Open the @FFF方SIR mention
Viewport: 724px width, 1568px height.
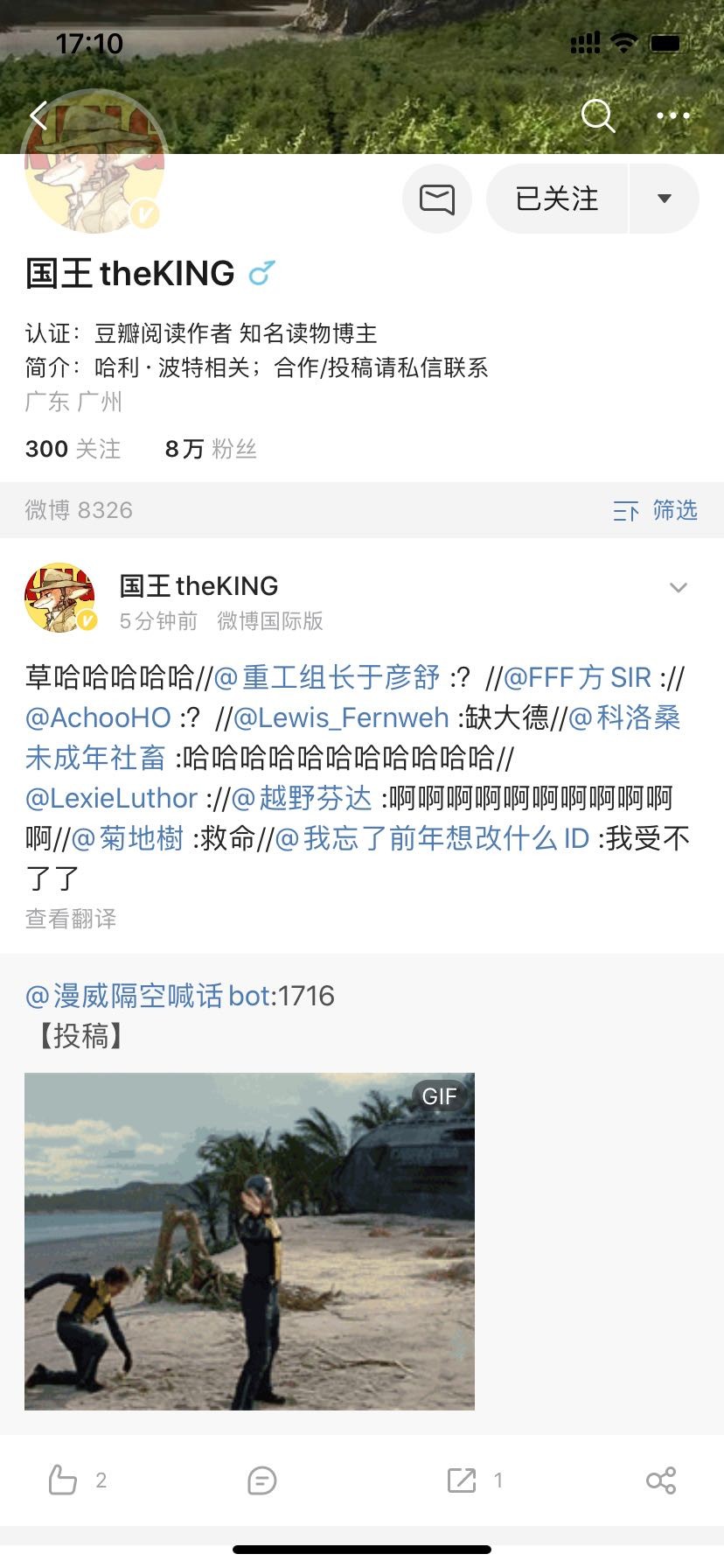[x=577, y=677]
